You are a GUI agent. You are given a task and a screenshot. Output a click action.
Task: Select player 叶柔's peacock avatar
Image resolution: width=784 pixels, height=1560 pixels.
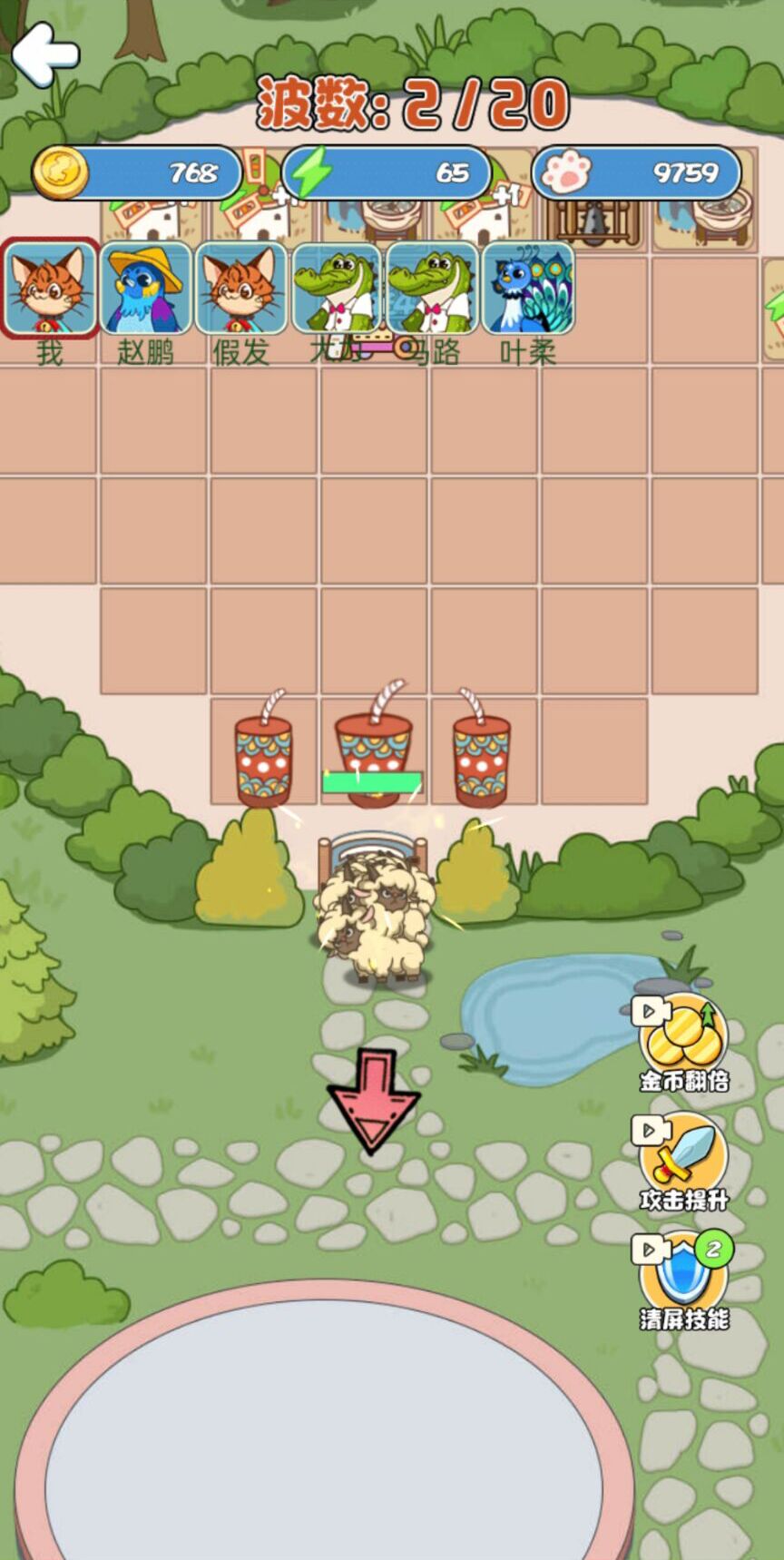(x=528, y=289)
